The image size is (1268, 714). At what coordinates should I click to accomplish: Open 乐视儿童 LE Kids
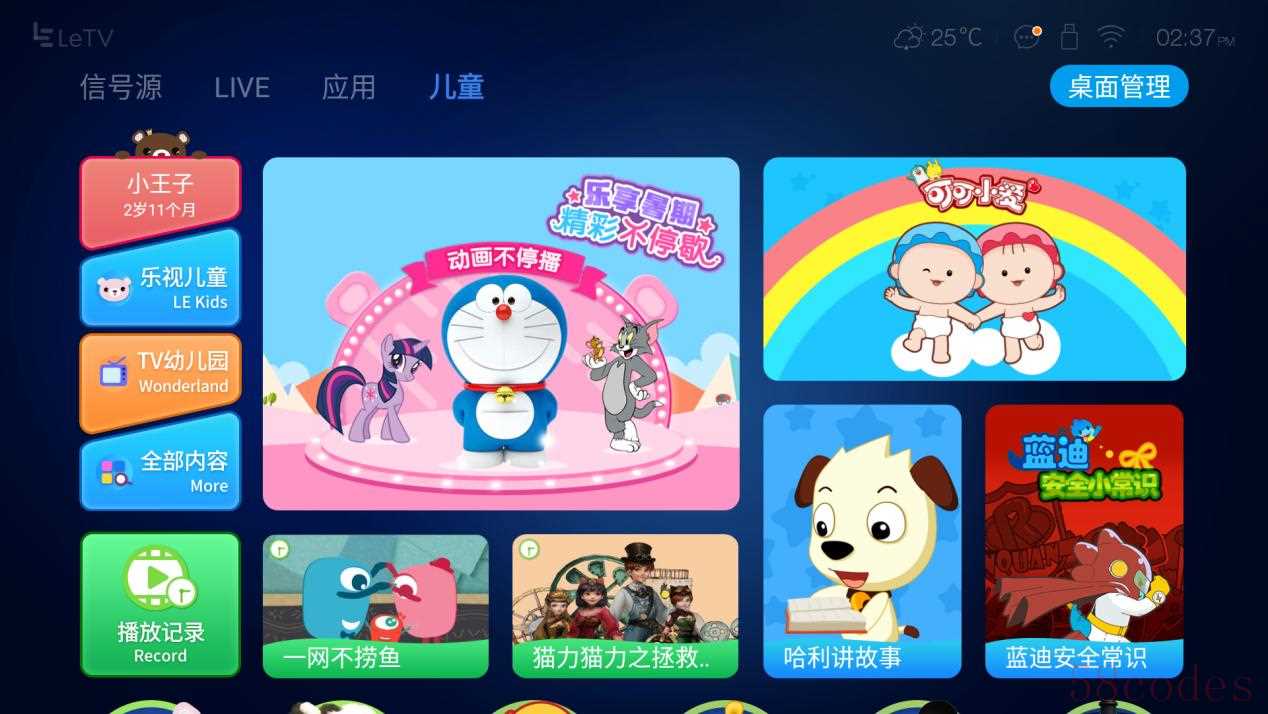tap(160, 286)
